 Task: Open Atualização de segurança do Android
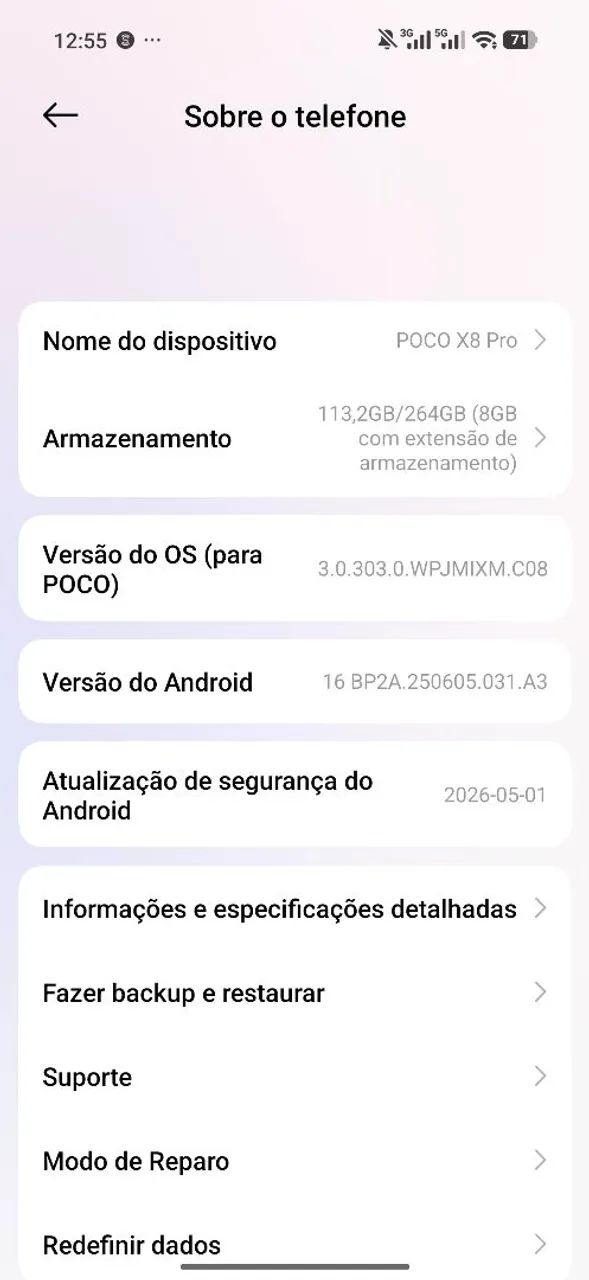[295, 795]
